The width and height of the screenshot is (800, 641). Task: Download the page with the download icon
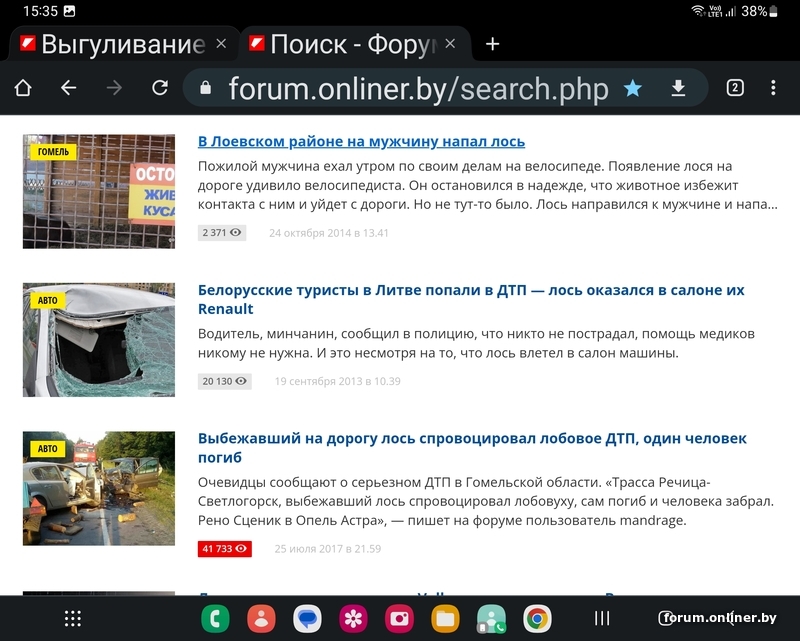point(678,88)
